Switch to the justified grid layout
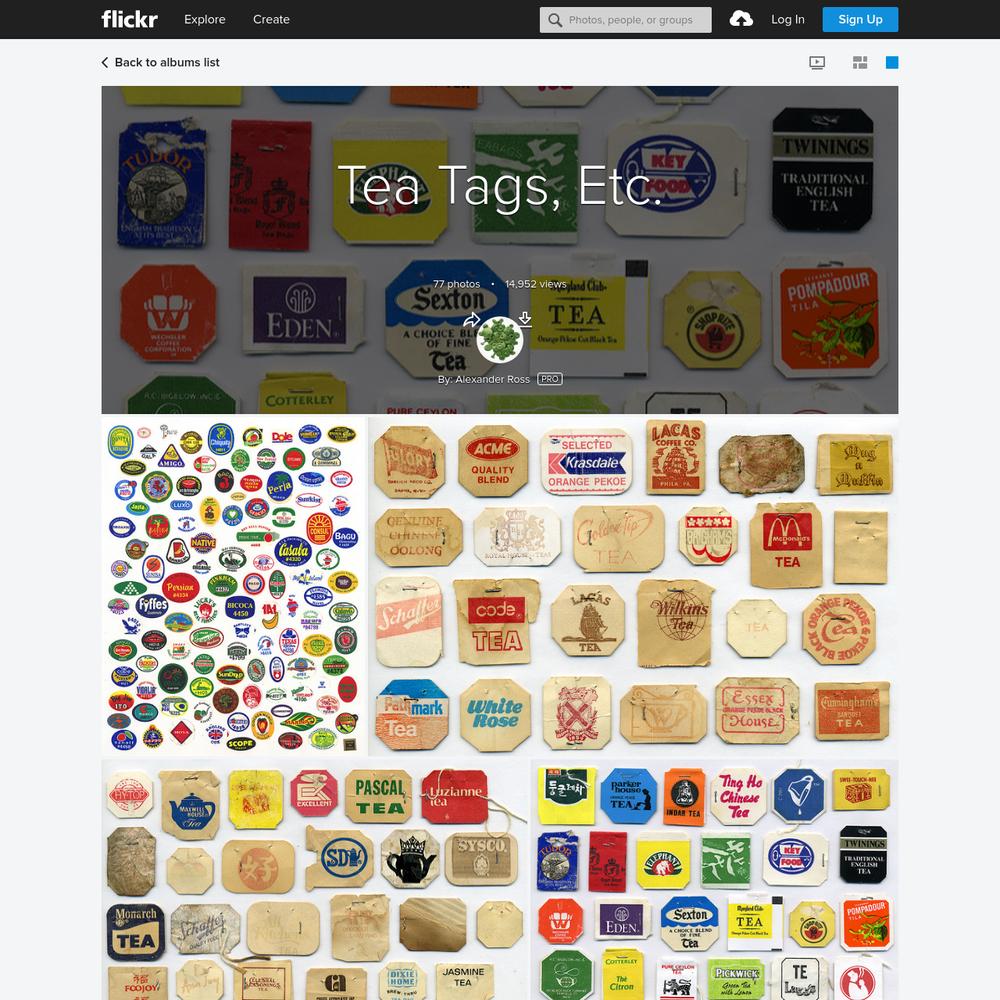1000x1000 pixels. point(860,63)
